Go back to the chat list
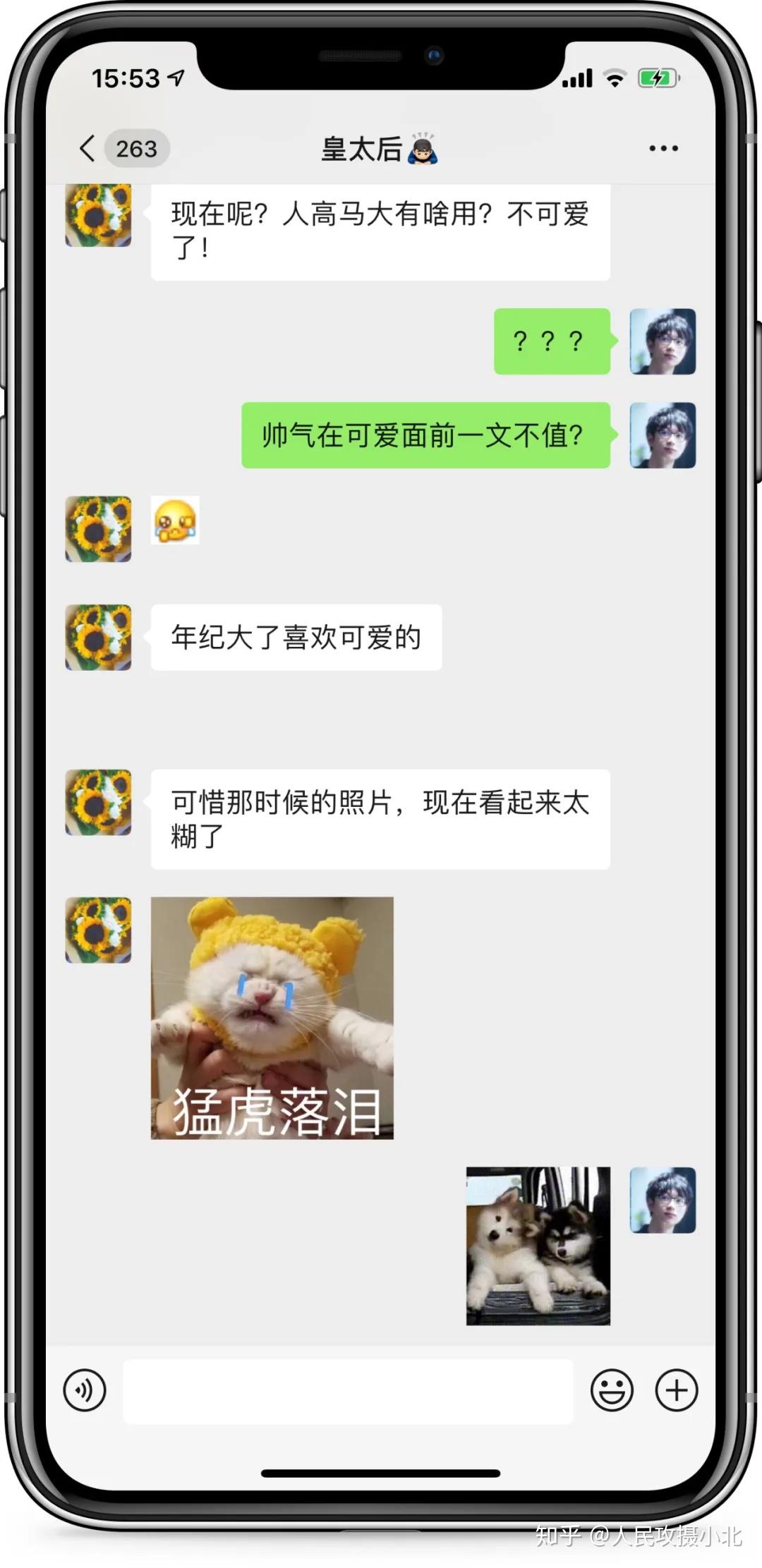 tap(88, 149)
